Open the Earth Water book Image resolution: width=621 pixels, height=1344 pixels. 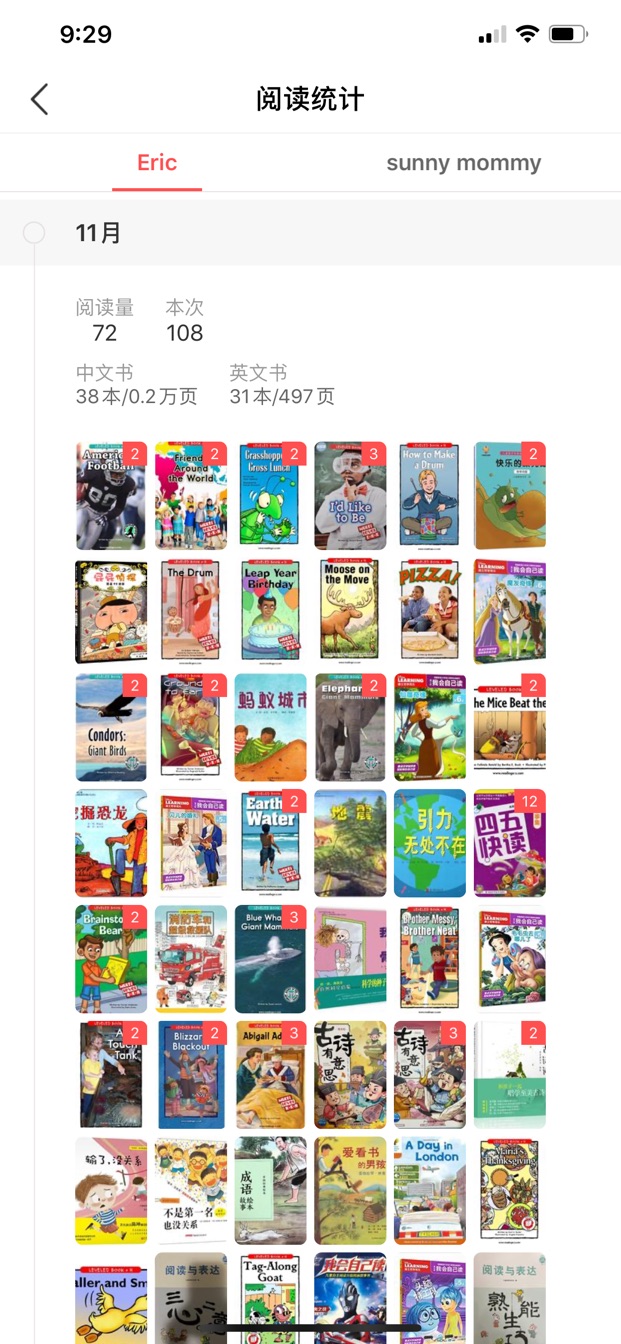point(270,842)
